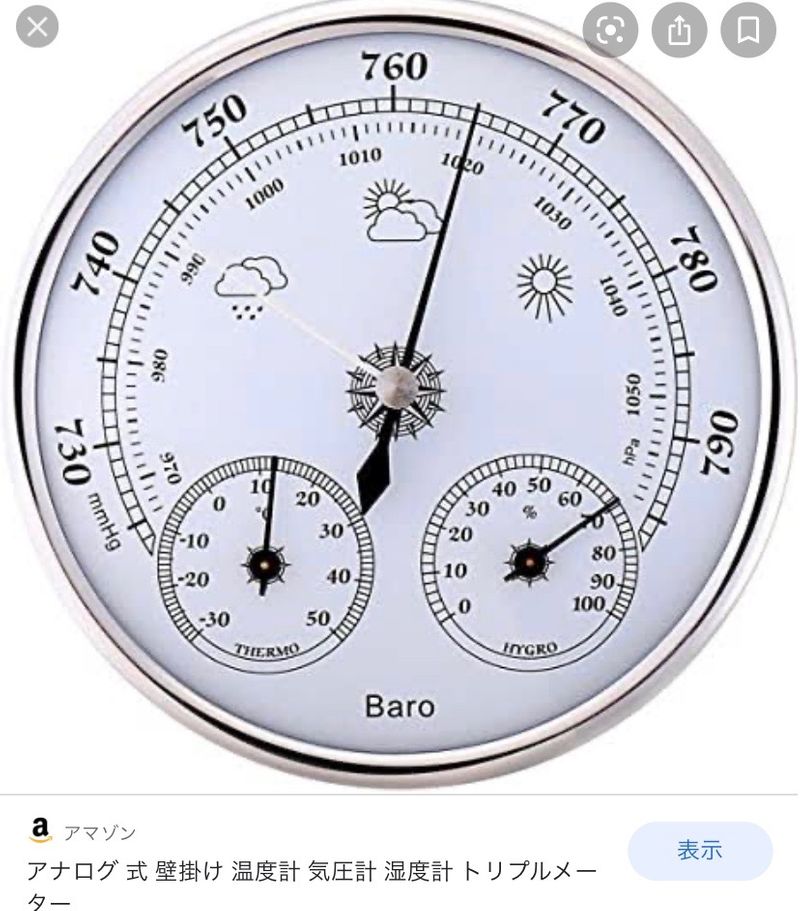800x911 pixels.
Task: Search this image with Lens
Action: click(x=610, y=31)
